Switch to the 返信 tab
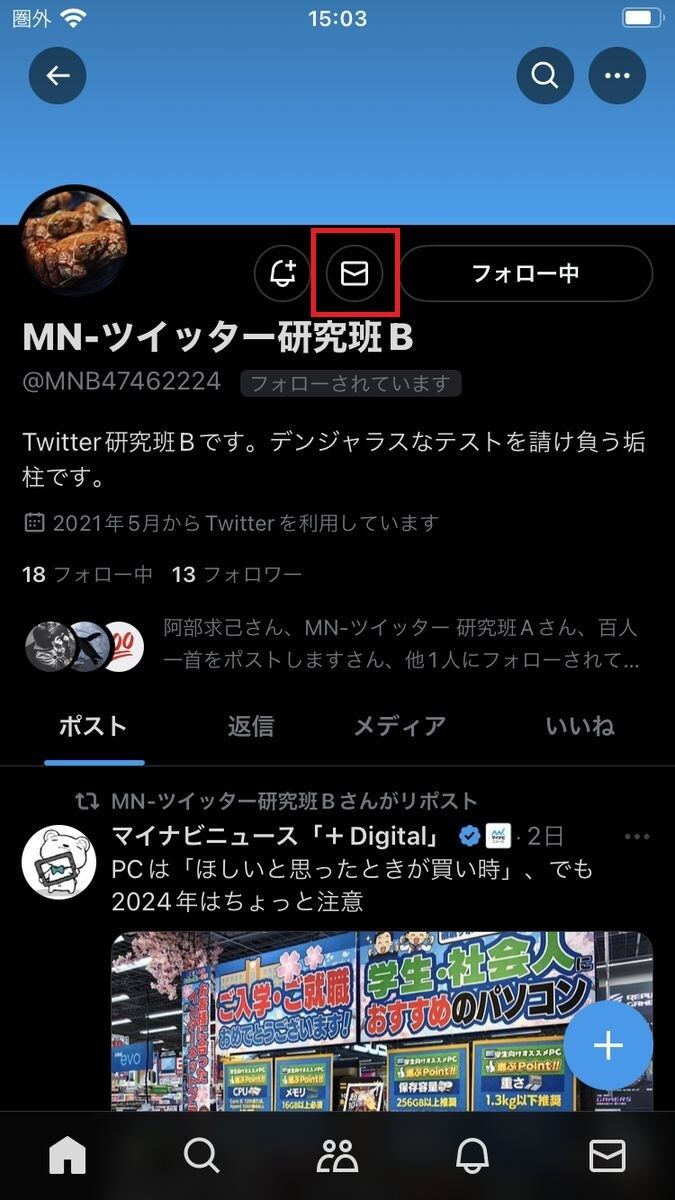 (251, 726)
